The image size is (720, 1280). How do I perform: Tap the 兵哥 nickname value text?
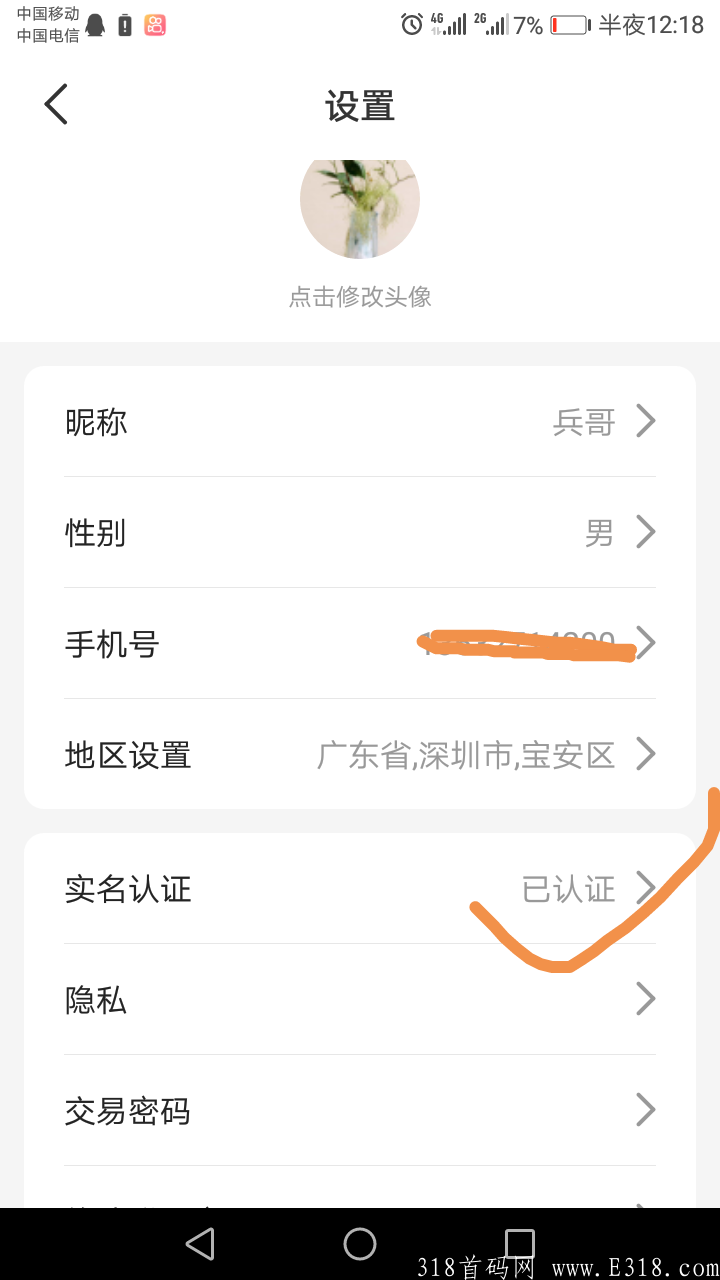[583, 421]
